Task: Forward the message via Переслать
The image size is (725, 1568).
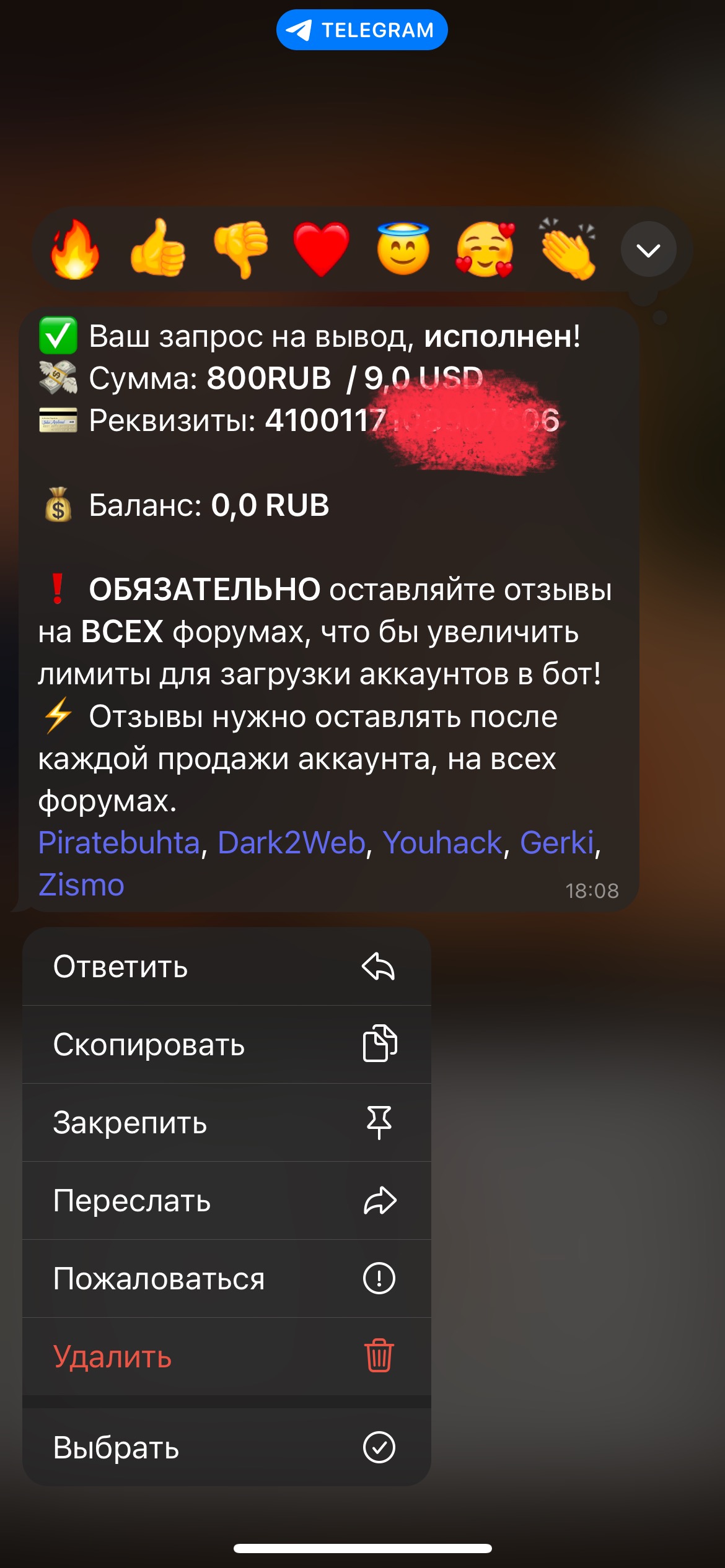Action: (227, 1201)
